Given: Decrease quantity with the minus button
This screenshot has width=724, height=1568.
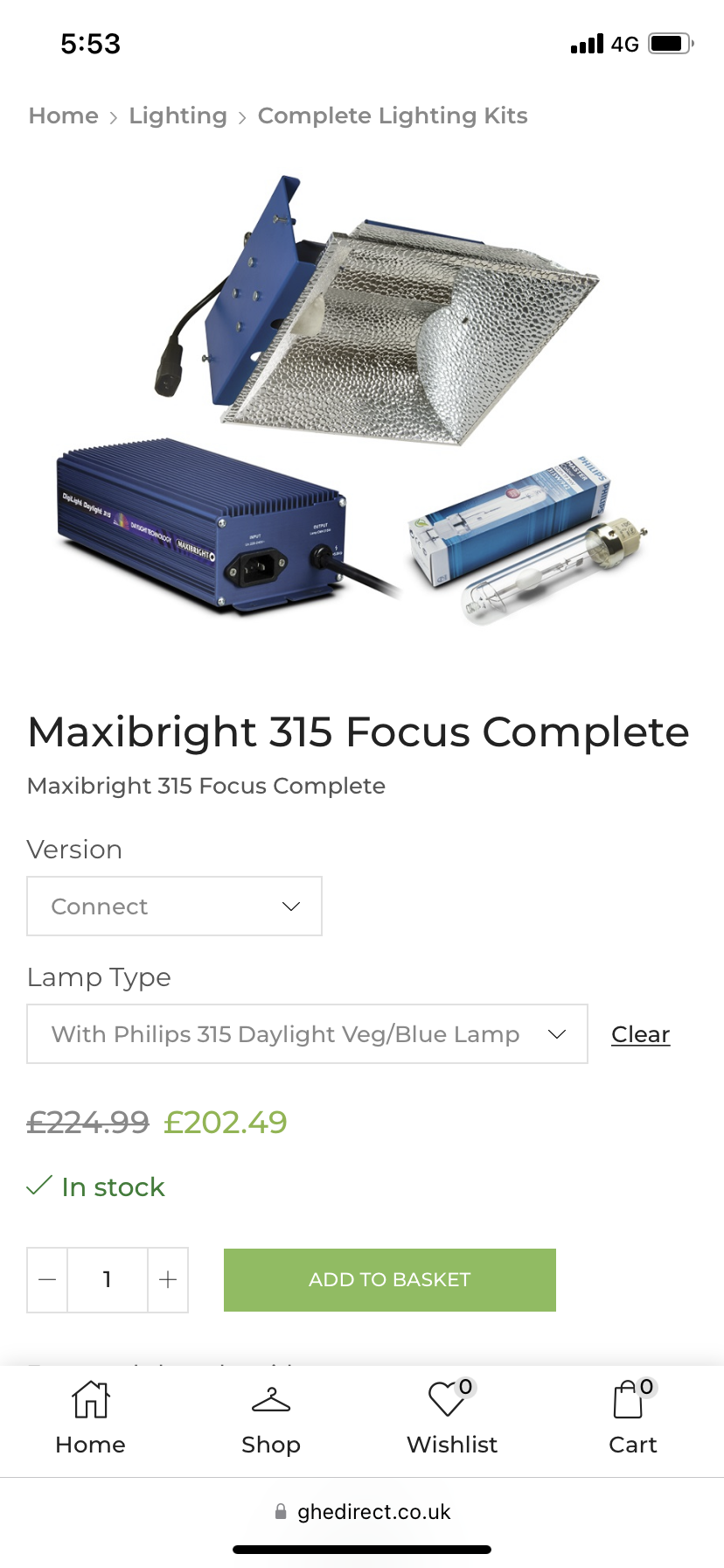Looking at the screenshot, I should [x=48, y=1280].
